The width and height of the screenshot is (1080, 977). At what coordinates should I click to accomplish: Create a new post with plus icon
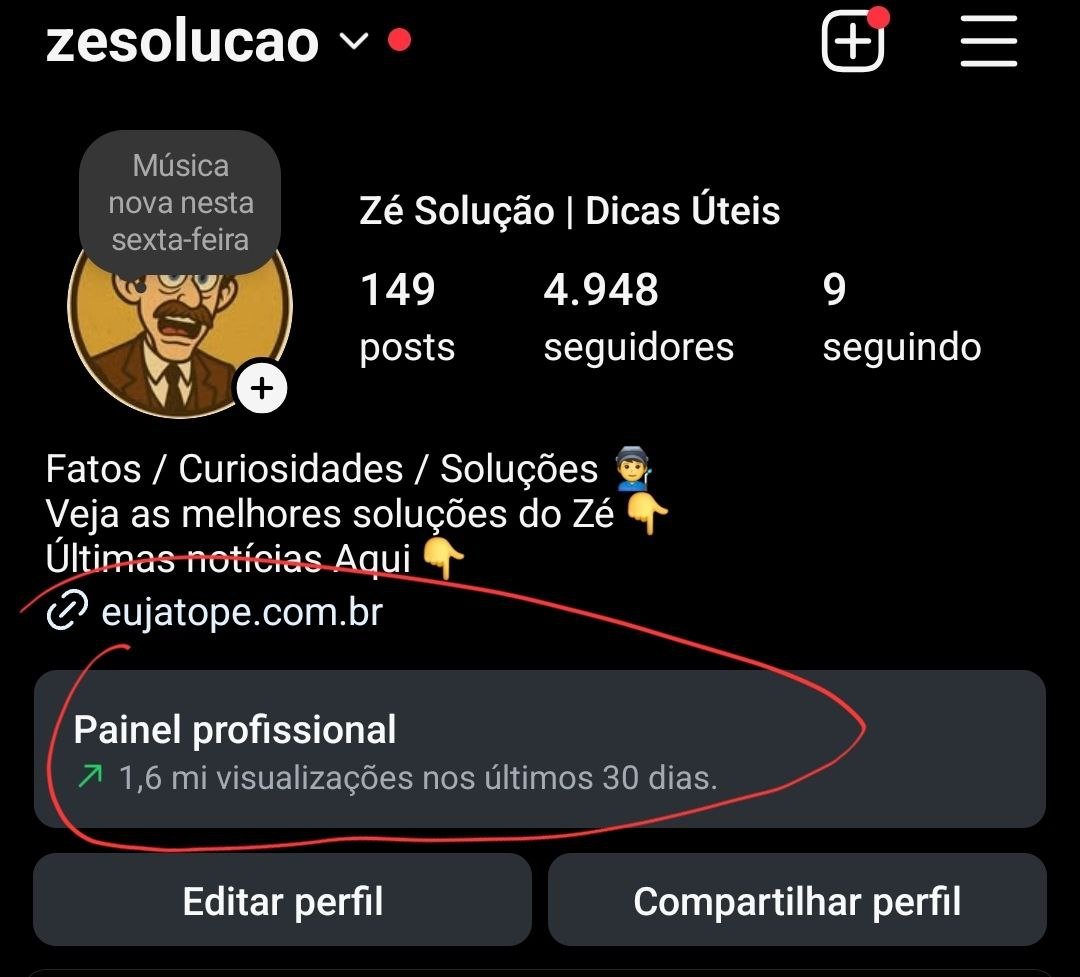coord(852,44)
